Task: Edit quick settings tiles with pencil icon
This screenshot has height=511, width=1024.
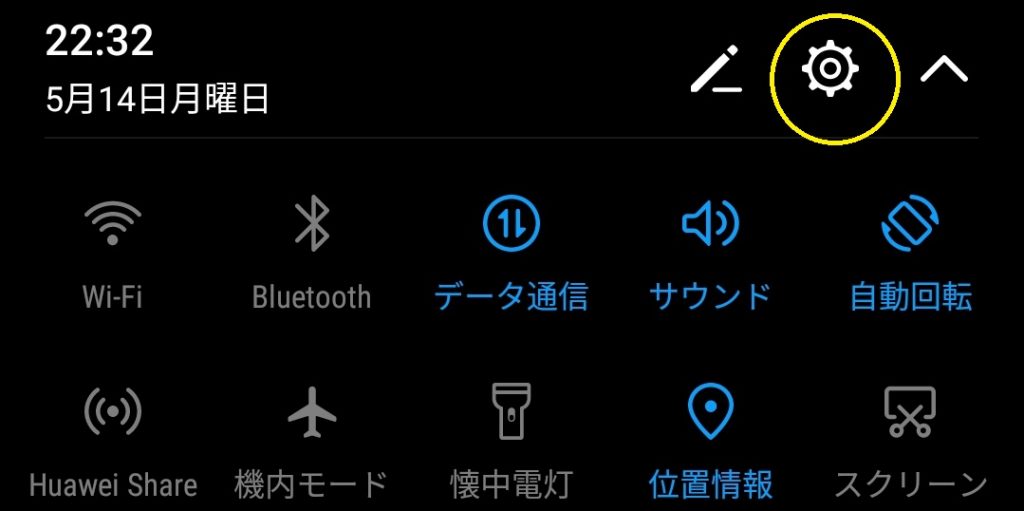Action: coord(716,69)
